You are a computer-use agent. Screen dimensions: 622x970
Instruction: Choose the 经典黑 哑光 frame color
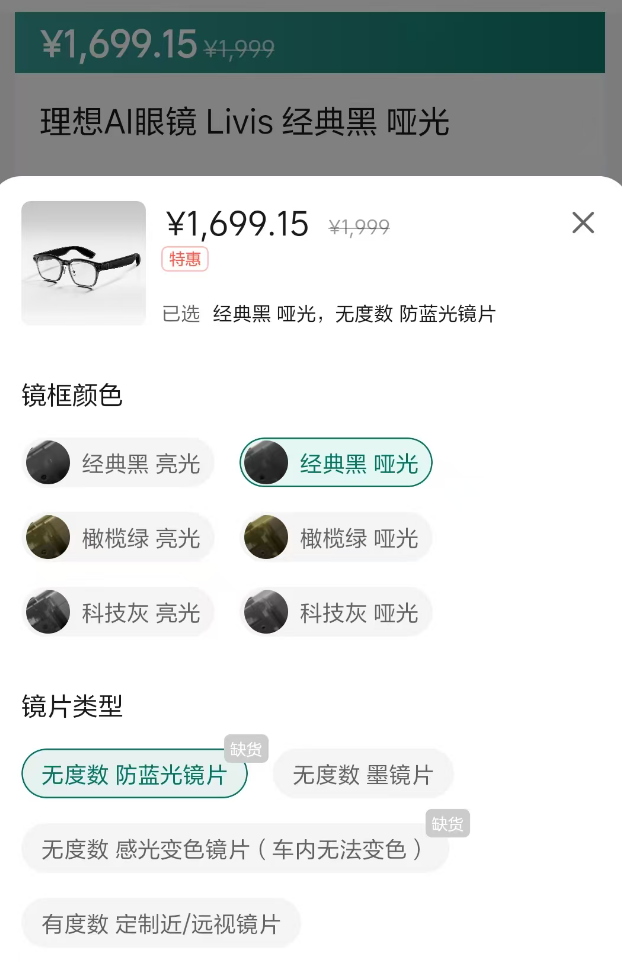tap(336, 463)
